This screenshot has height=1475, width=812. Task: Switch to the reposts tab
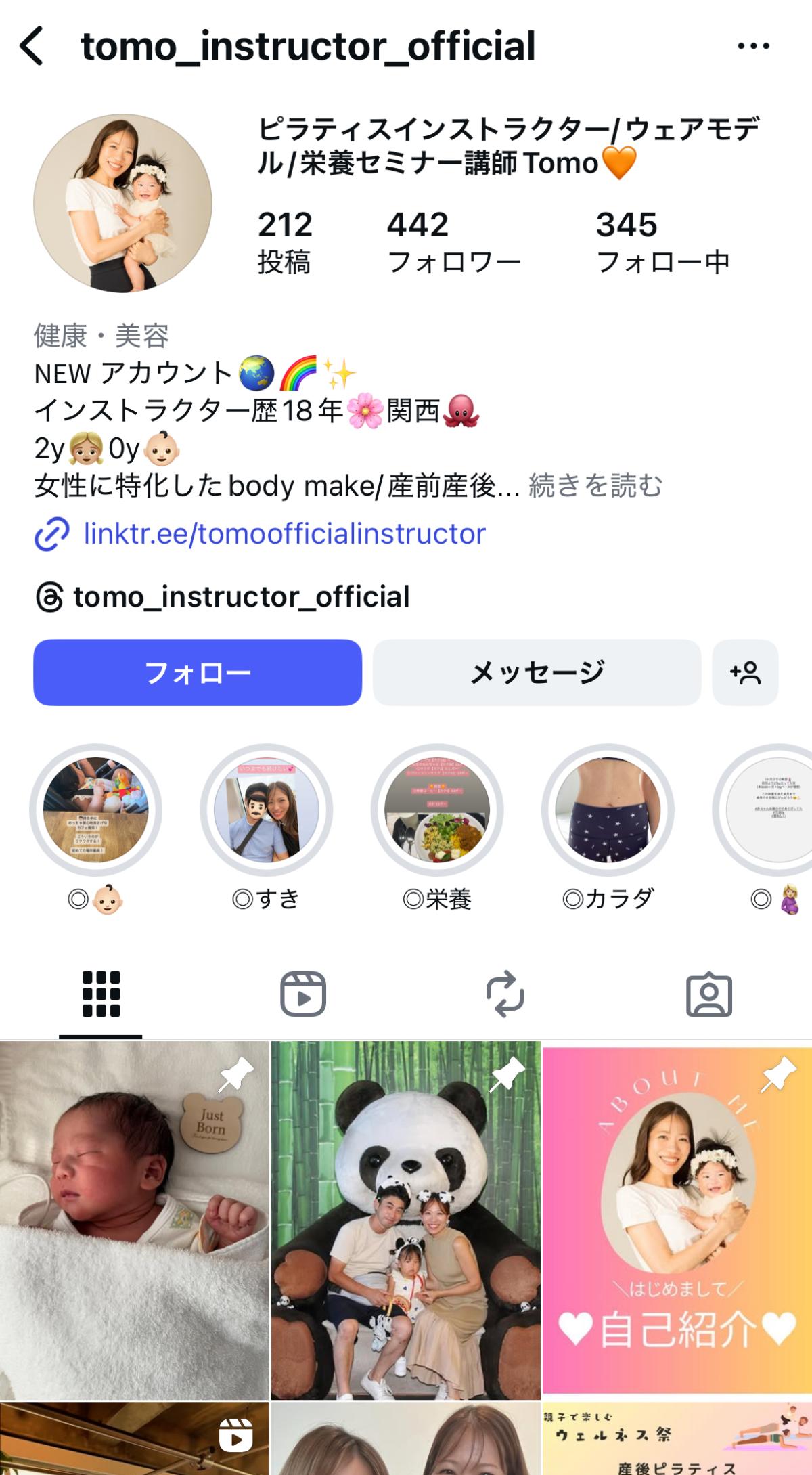[505, 994]
